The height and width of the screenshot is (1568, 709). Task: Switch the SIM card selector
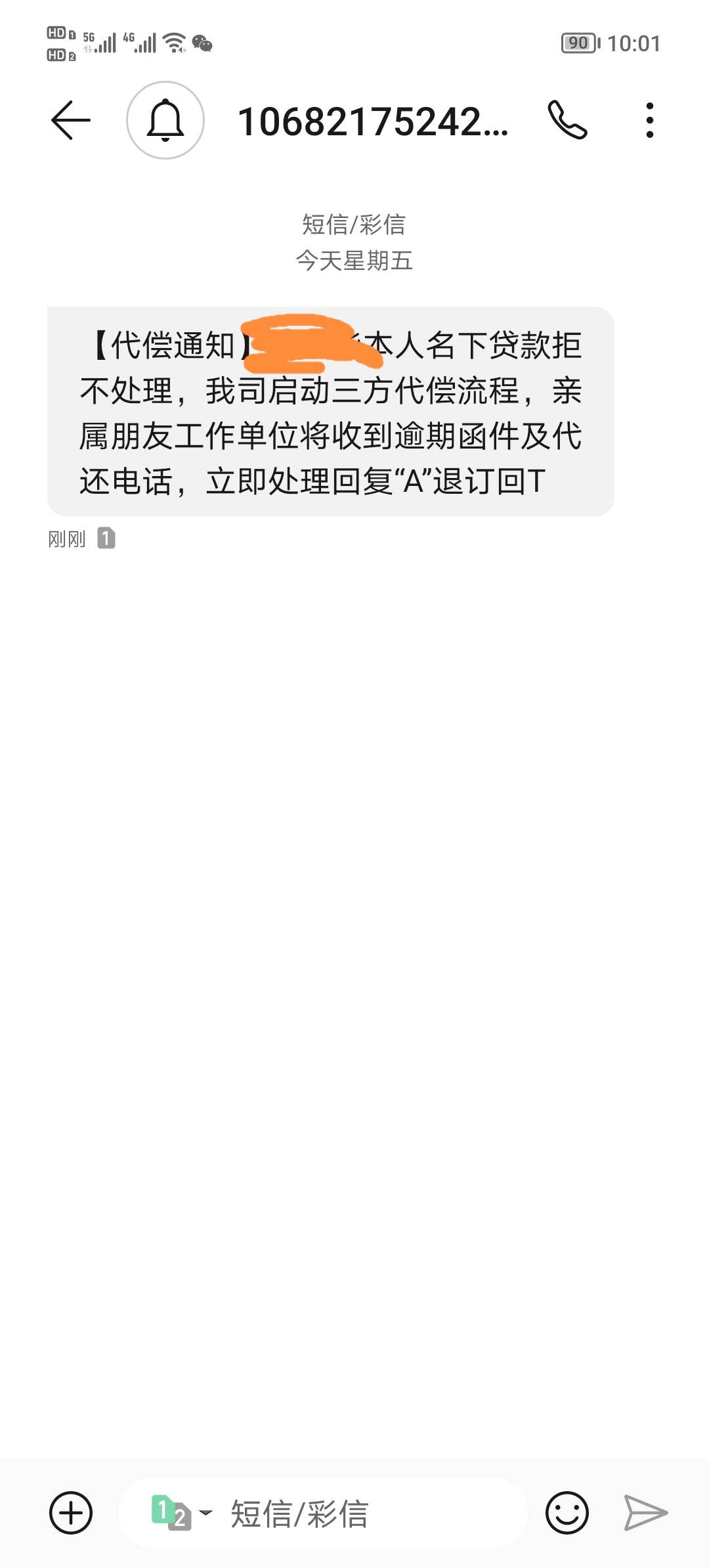(181, 1513)
